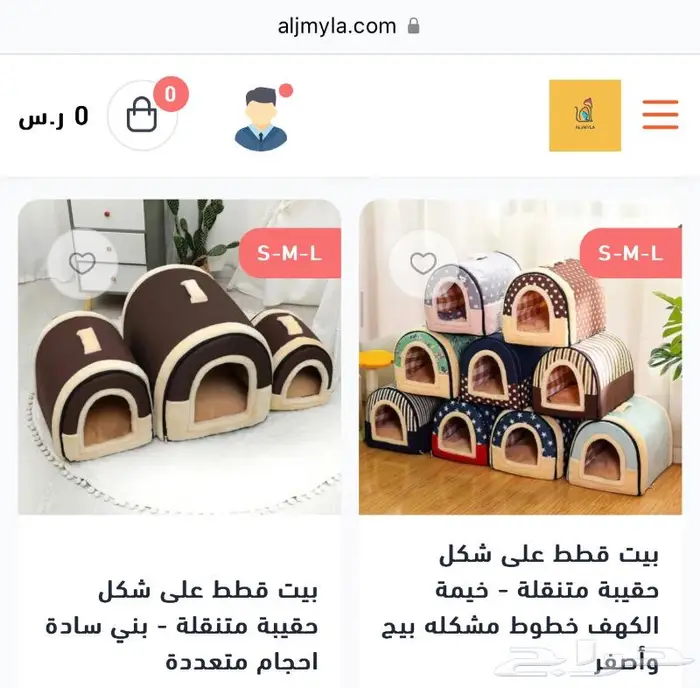Go to Aljmyla store logo home
The width and height of the screenshot is (700, 688).
[585, 115]
